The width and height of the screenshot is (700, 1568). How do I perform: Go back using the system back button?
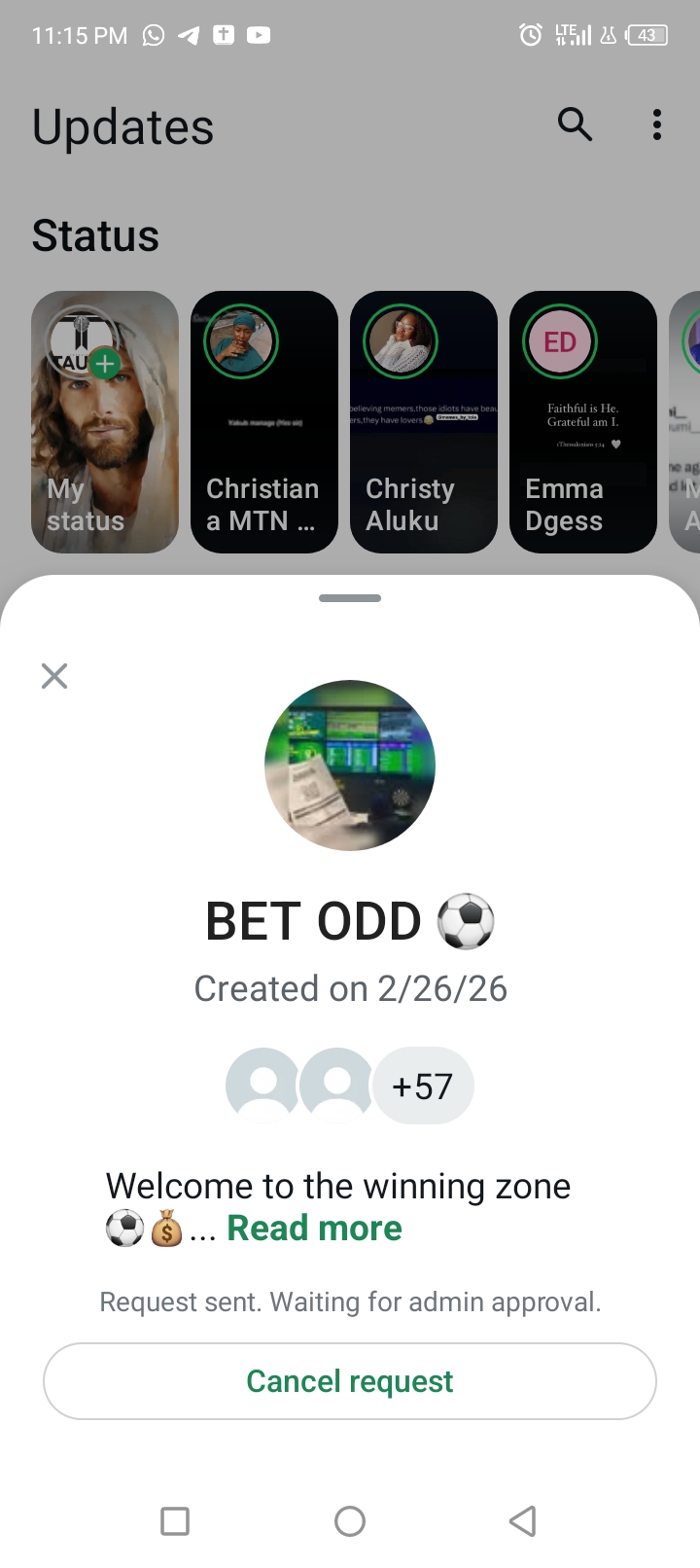[523, 1520]
